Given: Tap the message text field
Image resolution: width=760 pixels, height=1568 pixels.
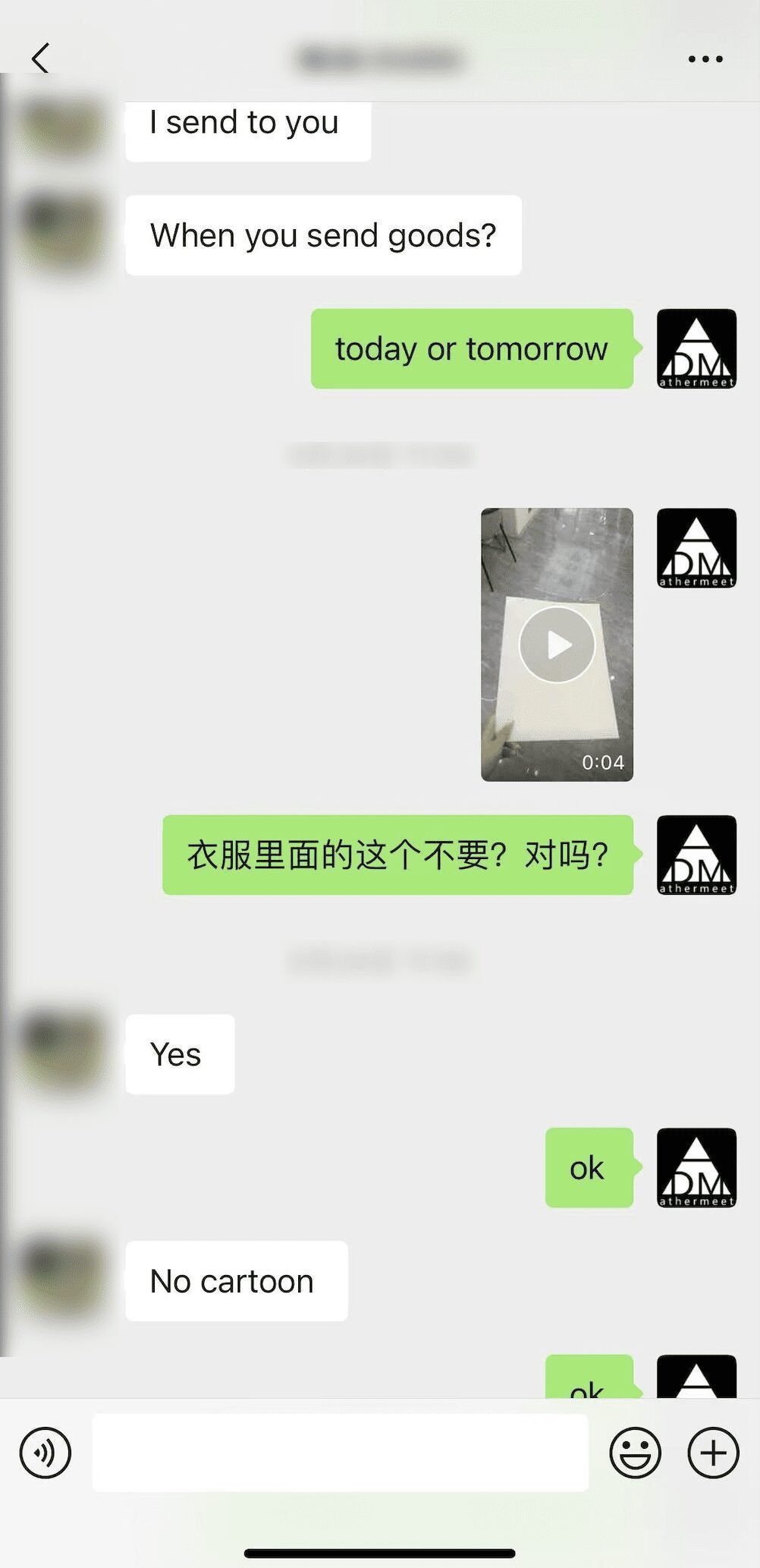Looking at the screenshot, I should [341, 1453].
